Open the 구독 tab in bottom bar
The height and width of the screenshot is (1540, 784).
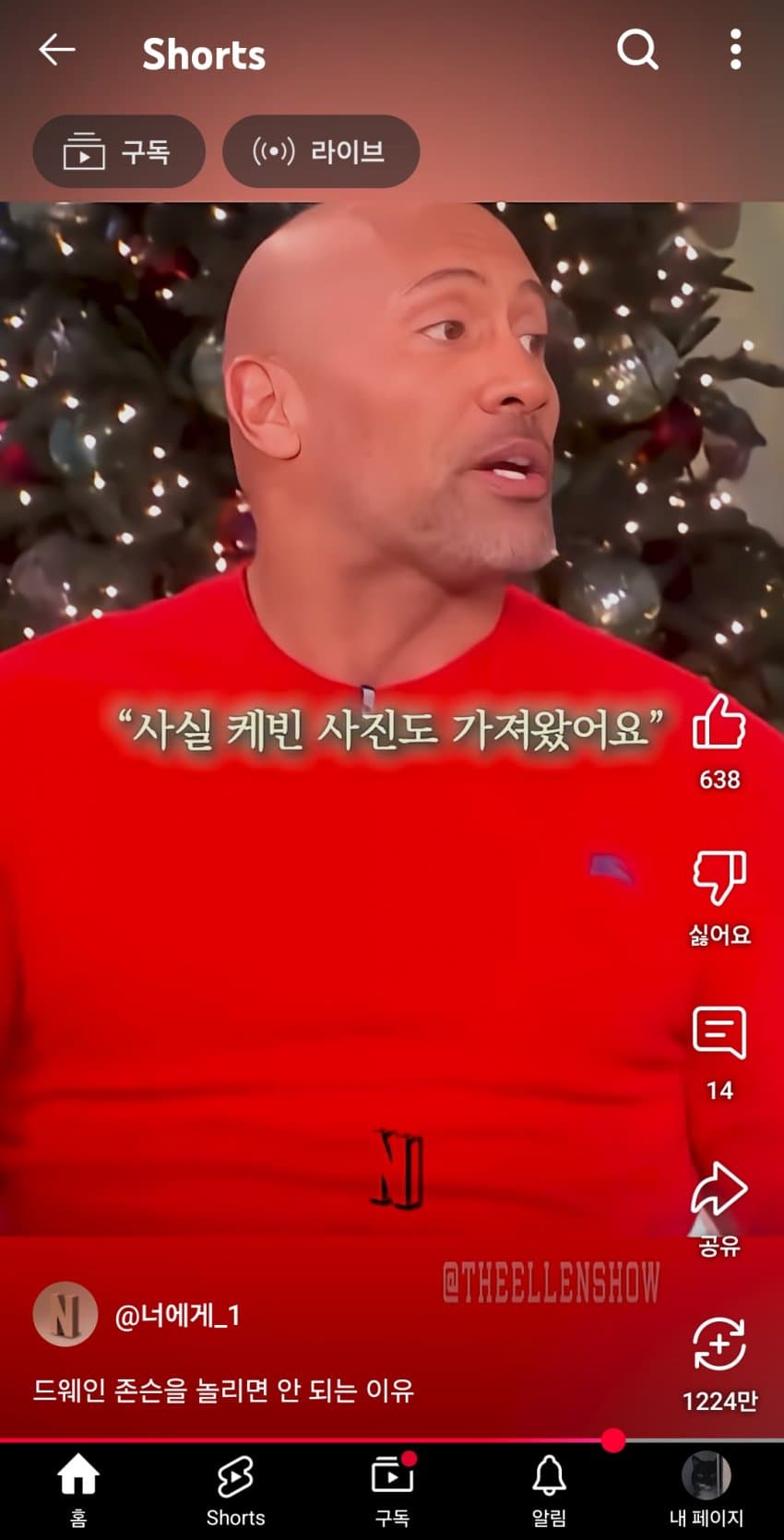coord(392,1488)
